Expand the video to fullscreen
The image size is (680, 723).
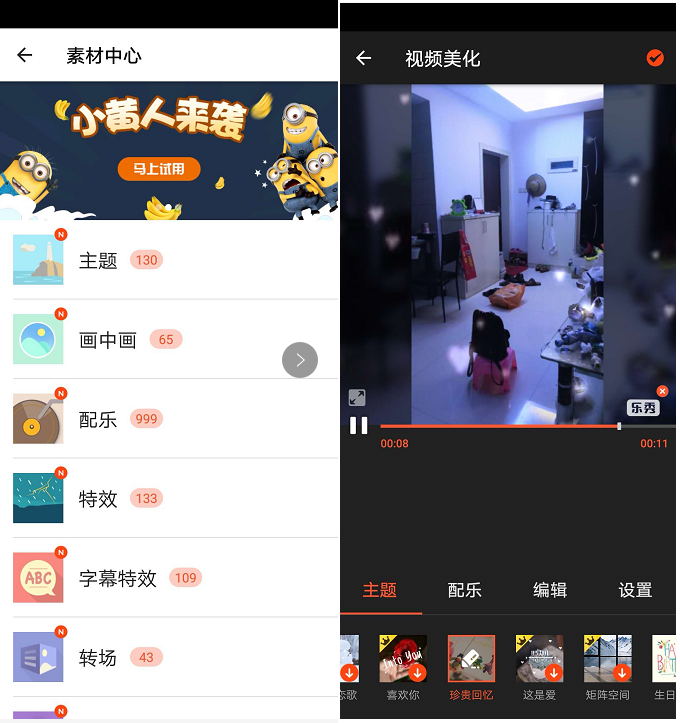pos(357,397)
